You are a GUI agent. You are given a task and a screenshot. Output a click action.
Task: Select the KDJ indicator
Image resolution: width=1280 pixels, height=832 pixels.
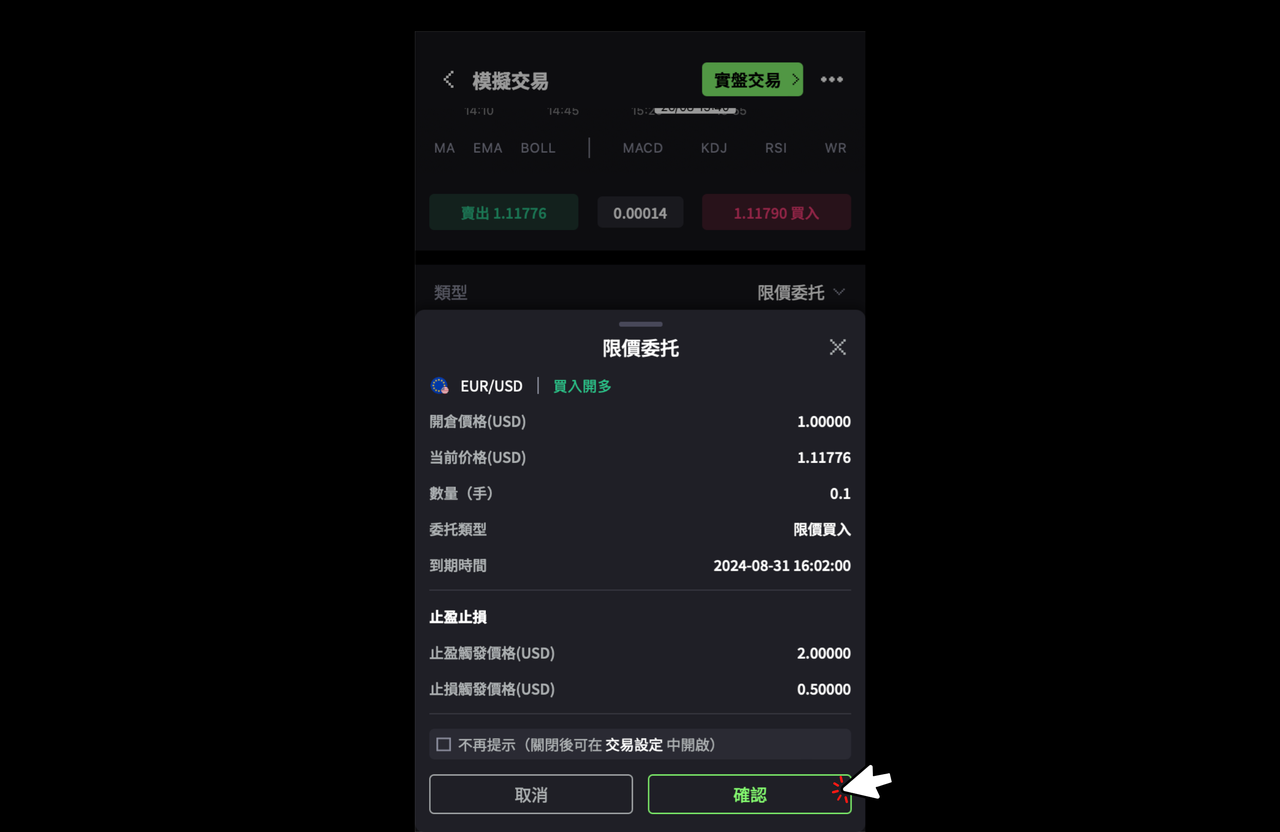tap(714, 148)
